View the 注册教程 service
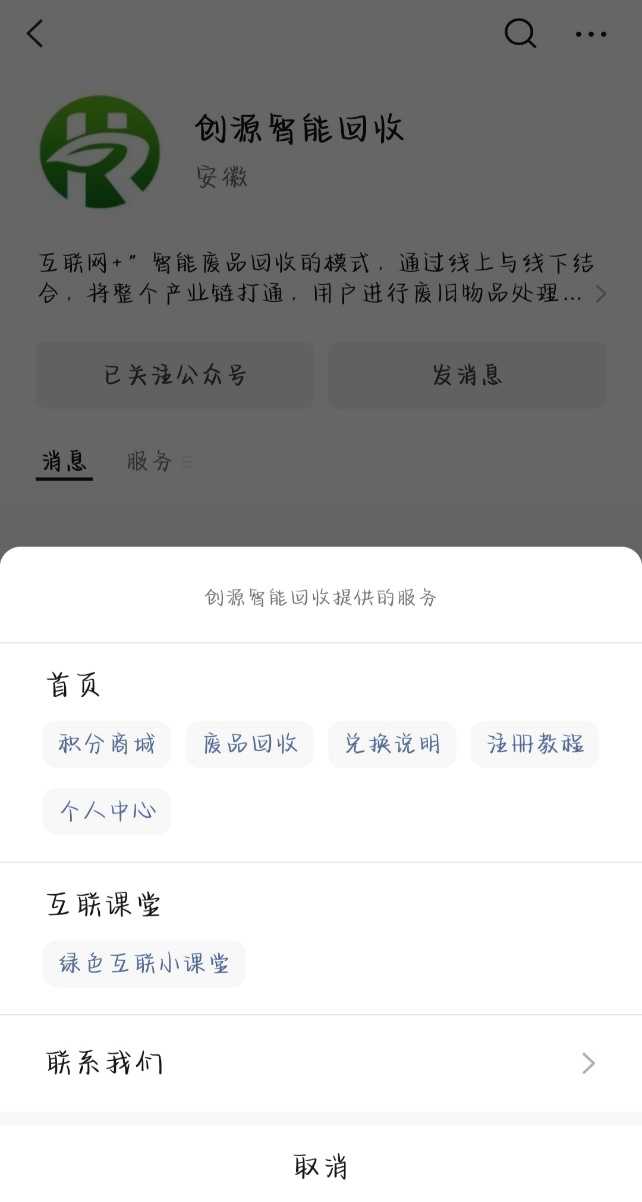The image size is (642, 1202). (535, 744)
